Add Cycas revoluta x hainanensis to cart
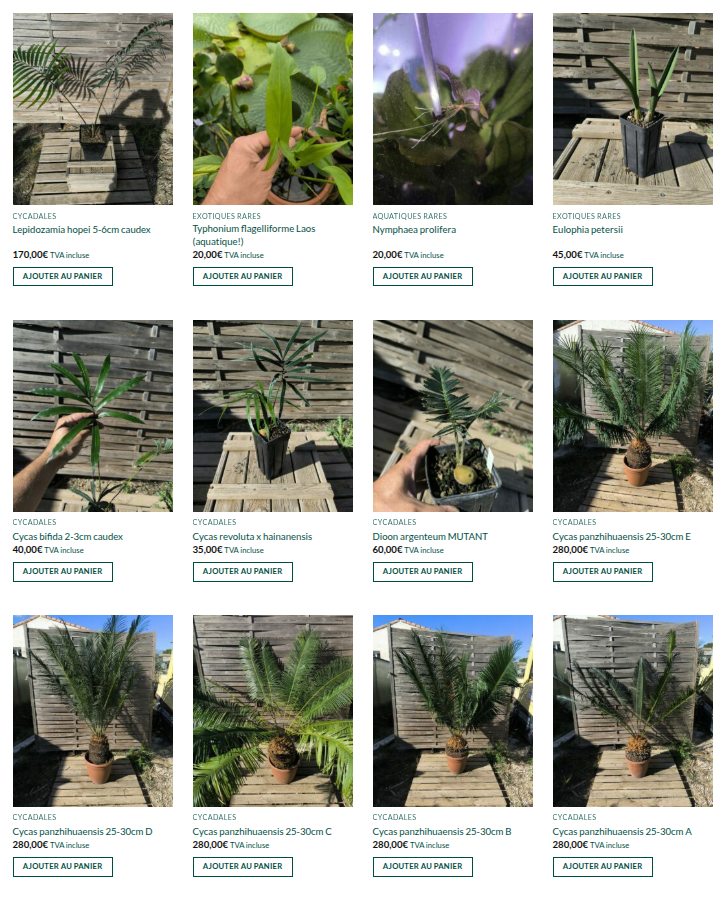 pos(242,571)
